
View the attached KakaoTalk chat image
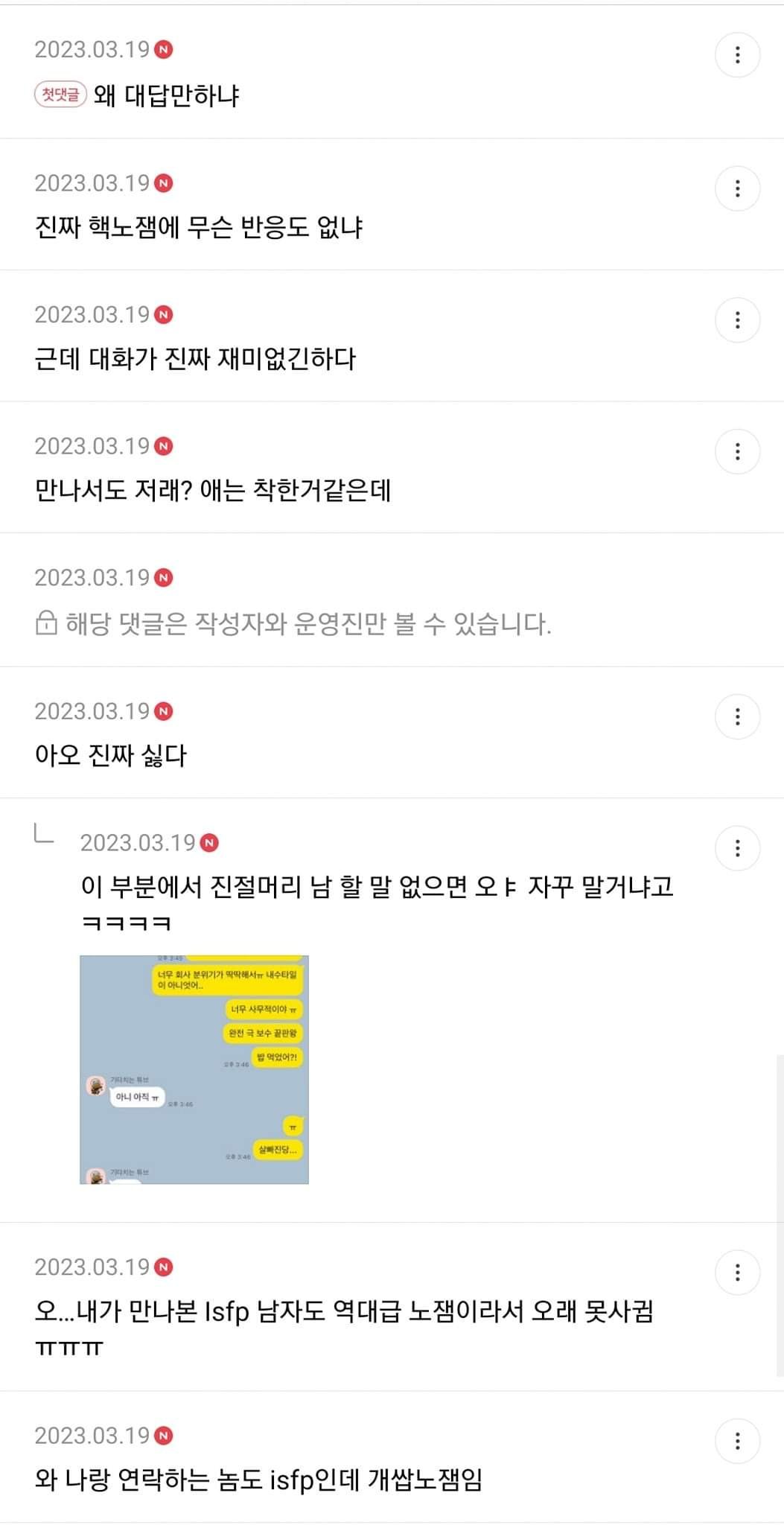194,1069
